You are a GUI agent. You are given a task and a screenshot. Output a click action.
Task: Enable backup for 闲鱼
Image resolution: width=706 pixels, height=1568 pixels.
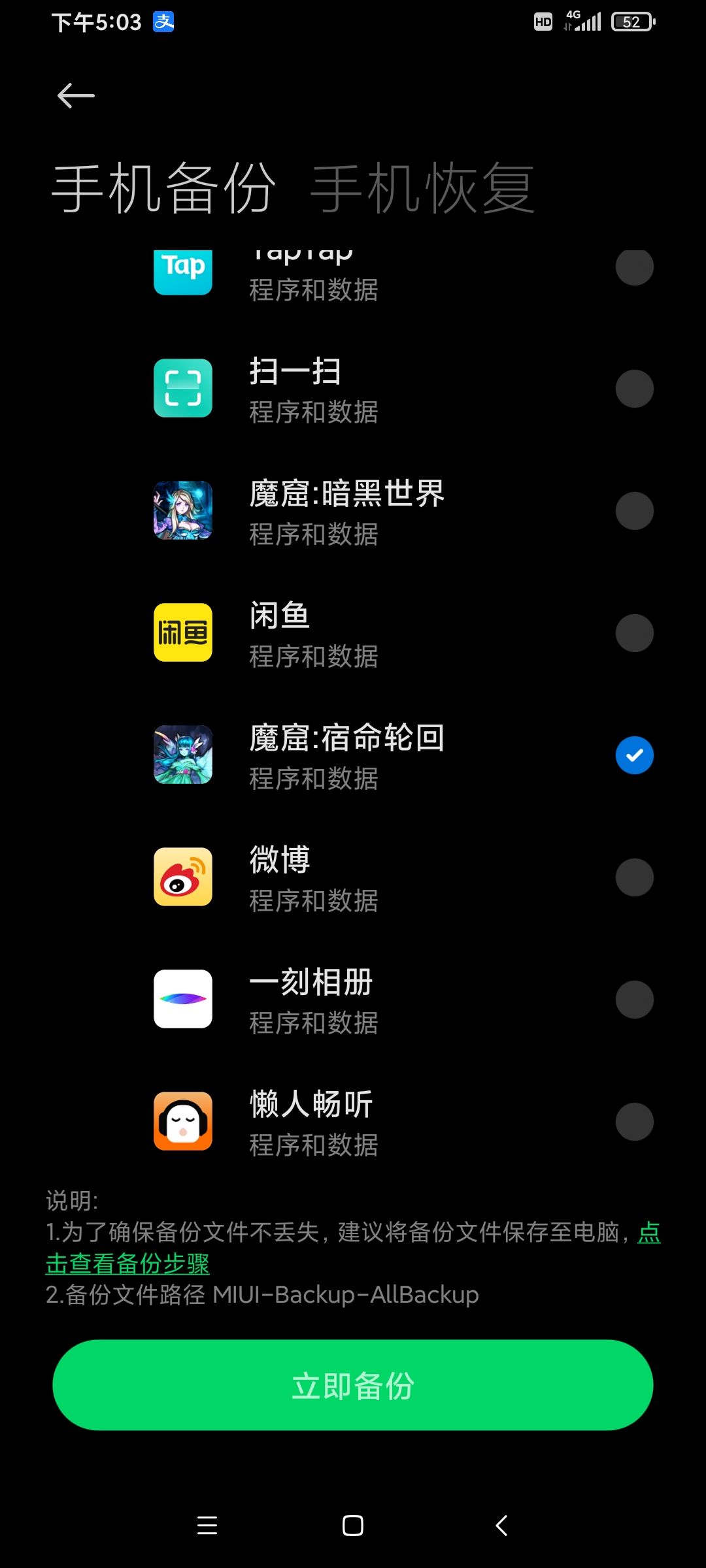pyautogui.click(x=633, y=632)
